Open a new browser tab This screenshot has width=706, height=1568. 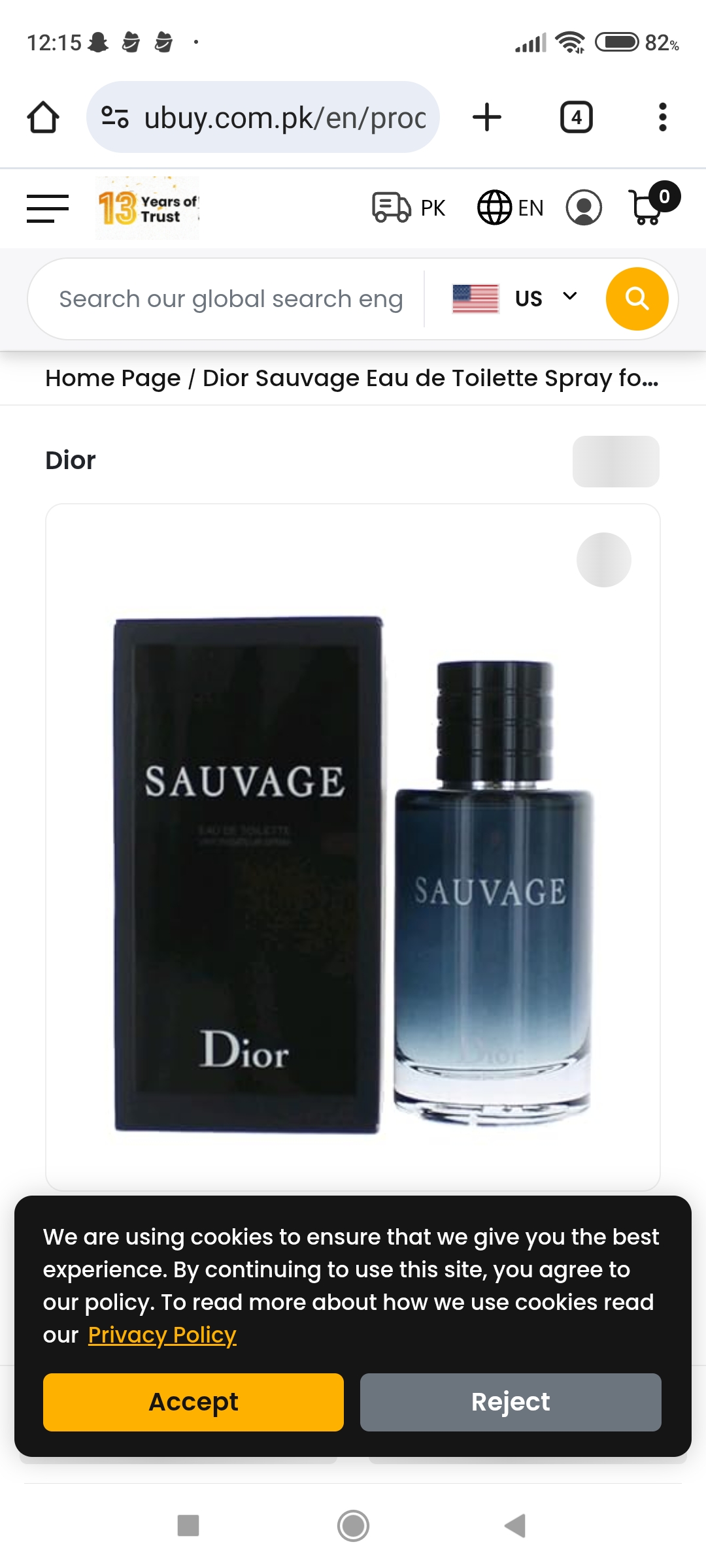coord(487,118)
